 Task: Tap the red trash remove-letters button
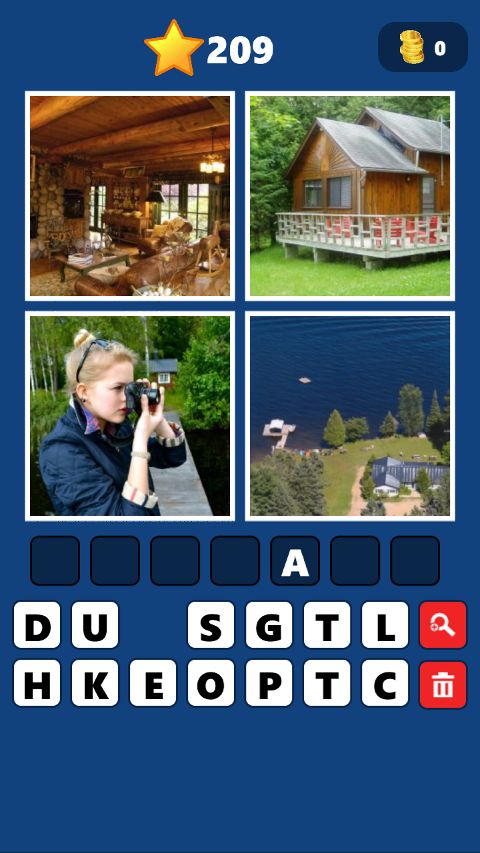point(443,684)
